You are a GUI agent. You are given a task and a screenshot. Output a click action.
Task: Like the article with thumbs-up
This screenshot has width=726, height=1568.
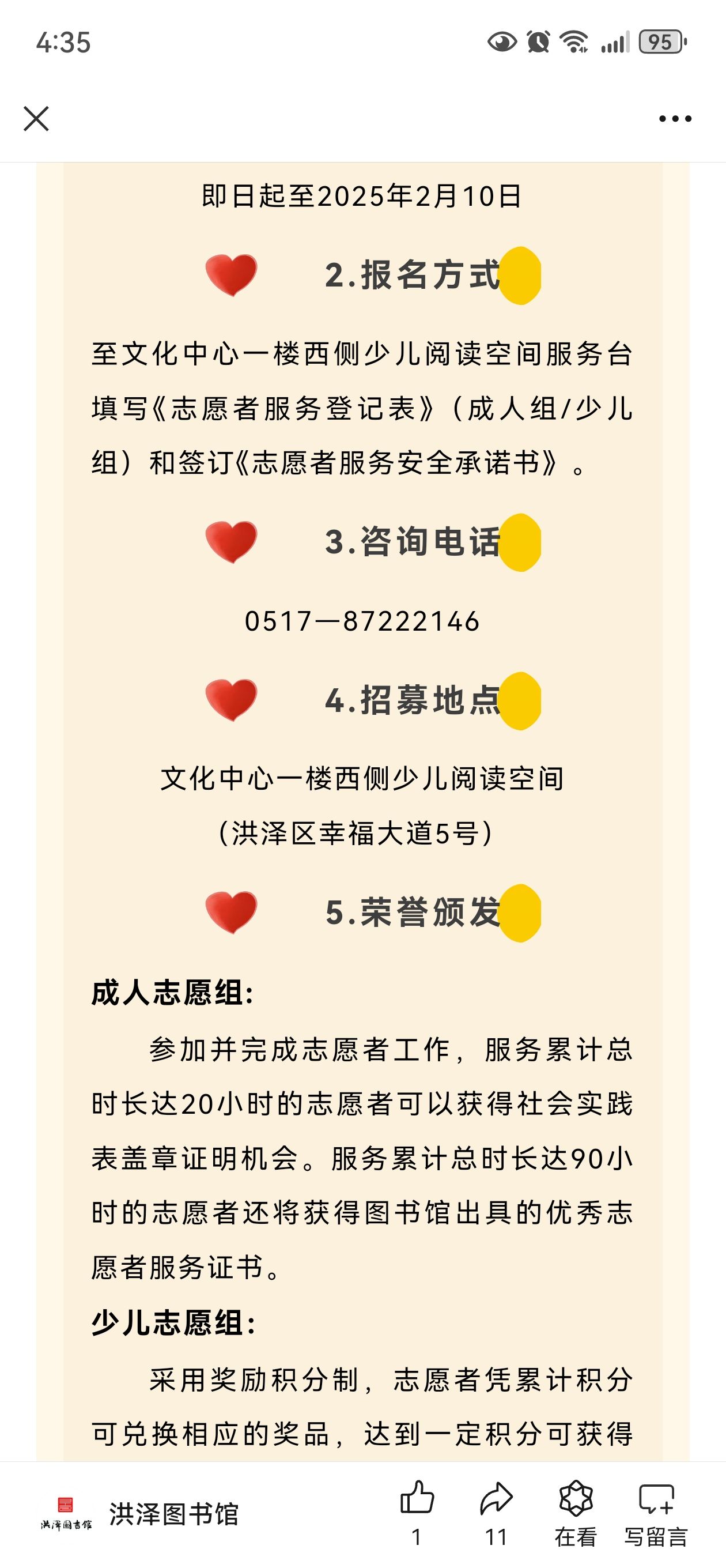(417, 1513)
